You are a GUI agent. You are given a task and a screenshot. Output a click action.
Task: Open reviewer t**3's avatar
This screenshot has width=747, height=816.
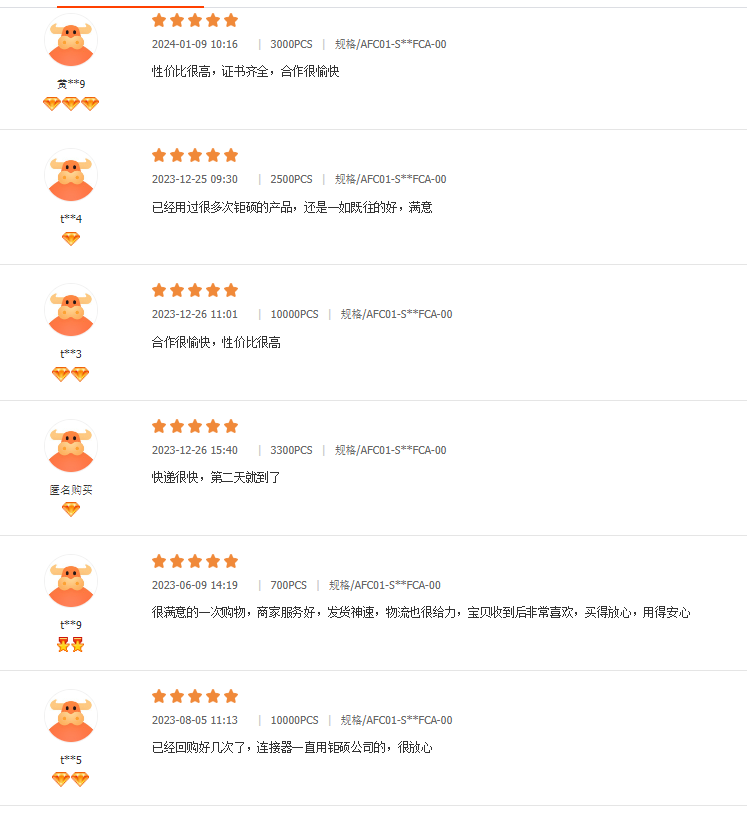click(71, 312)
